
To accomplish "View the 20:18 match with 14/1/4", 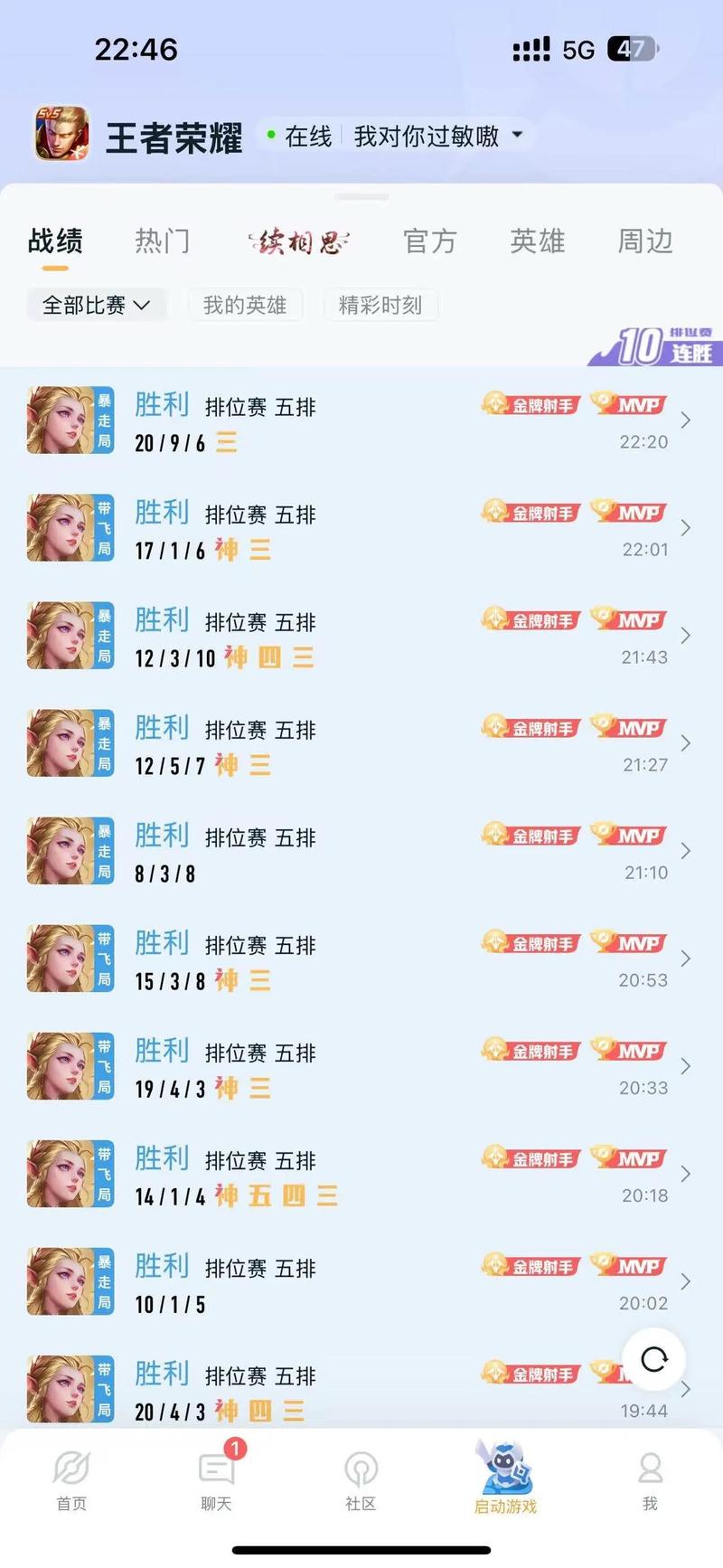I will point(361,1175).
